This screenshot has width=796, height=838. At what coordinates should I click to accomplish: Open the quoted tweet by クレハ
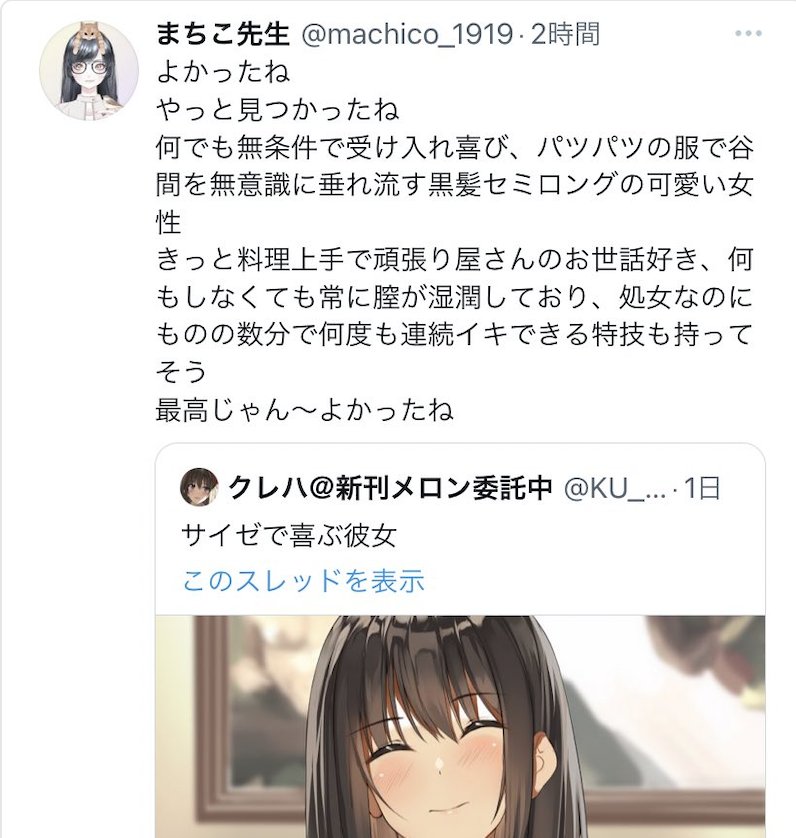pyautogui.click(x=460, y=536)
